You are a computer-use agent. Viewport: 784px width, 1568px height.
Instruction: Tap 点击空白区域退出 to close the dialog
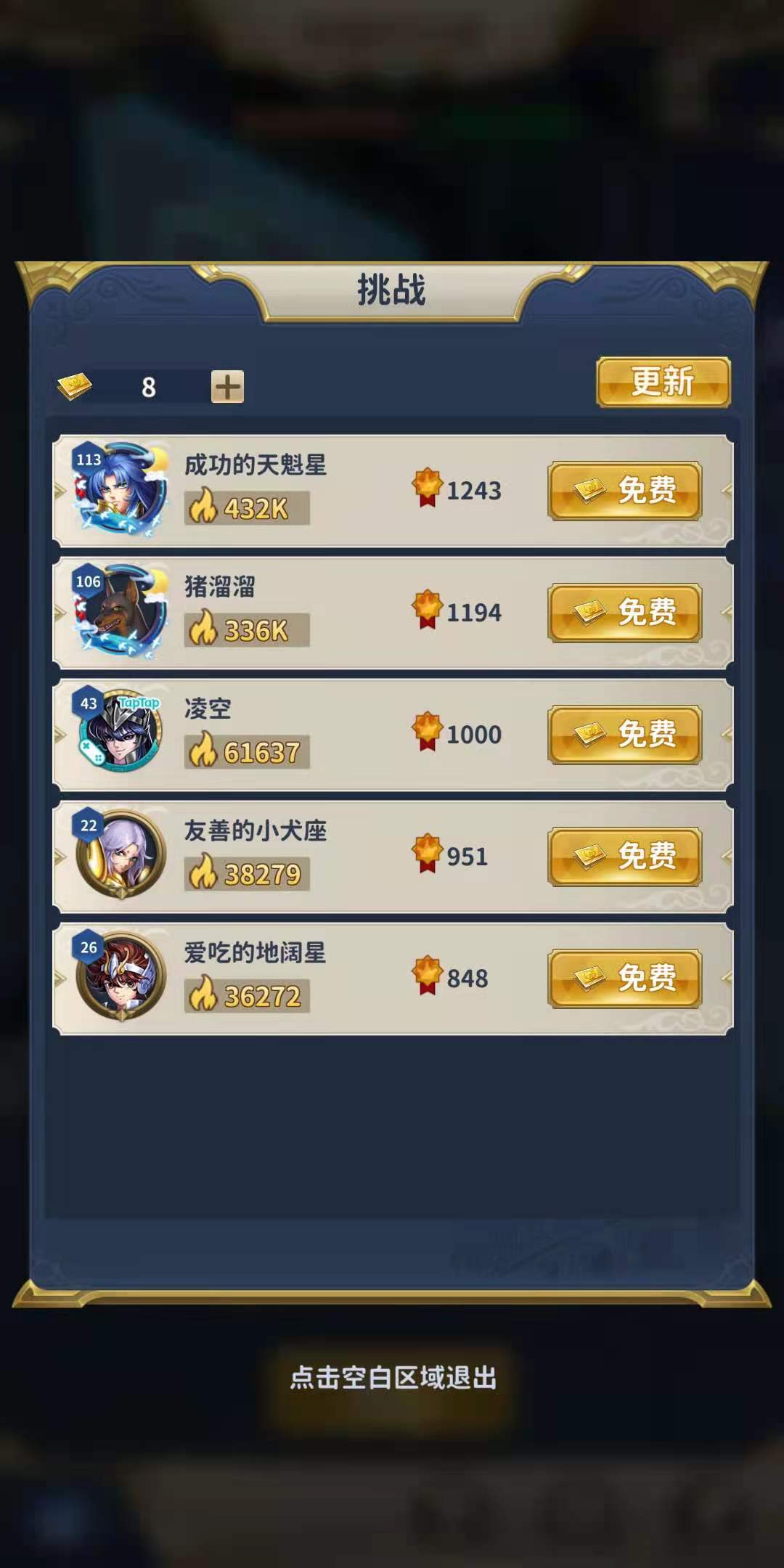coord(392,1377)
